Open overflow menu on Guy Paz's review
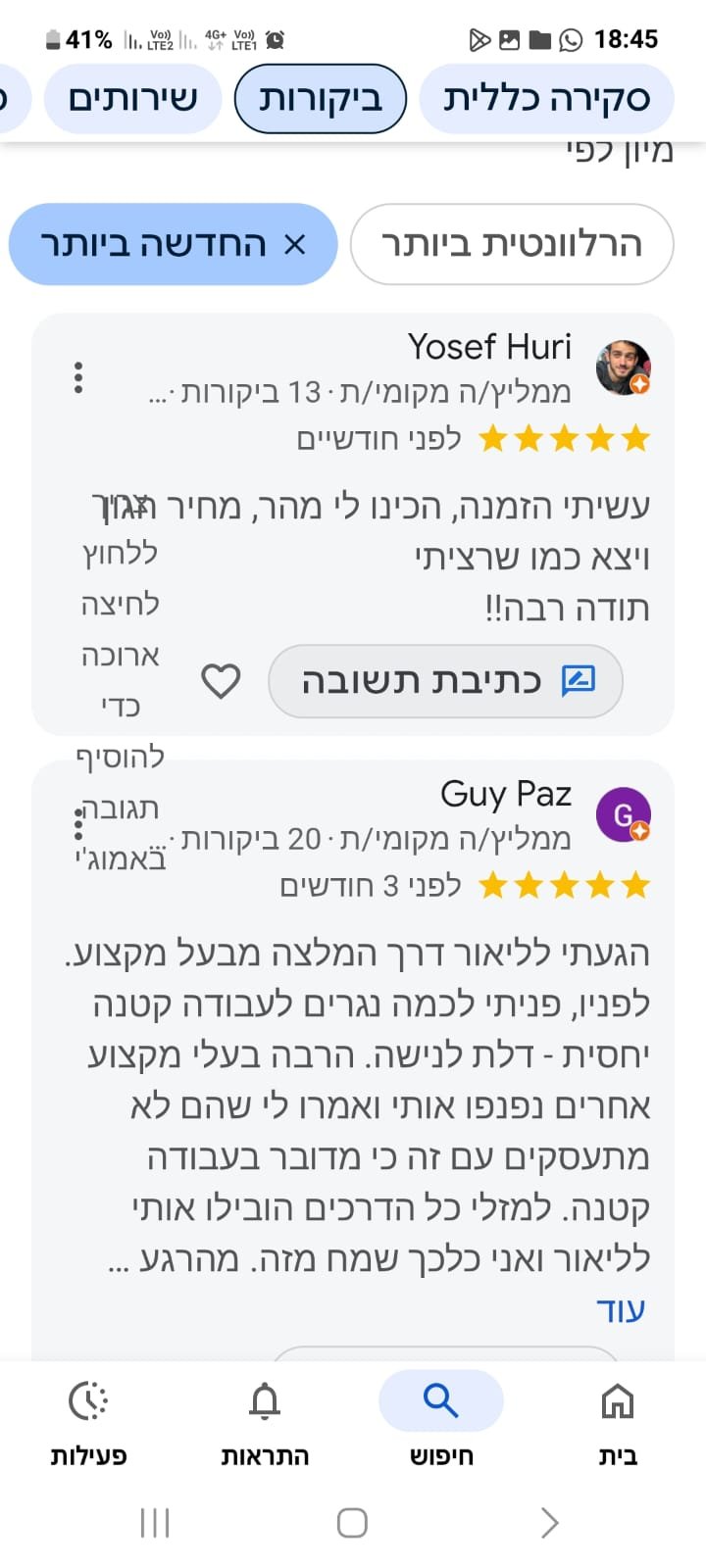This screenshot has height=1568, width=706. [78, 824]
